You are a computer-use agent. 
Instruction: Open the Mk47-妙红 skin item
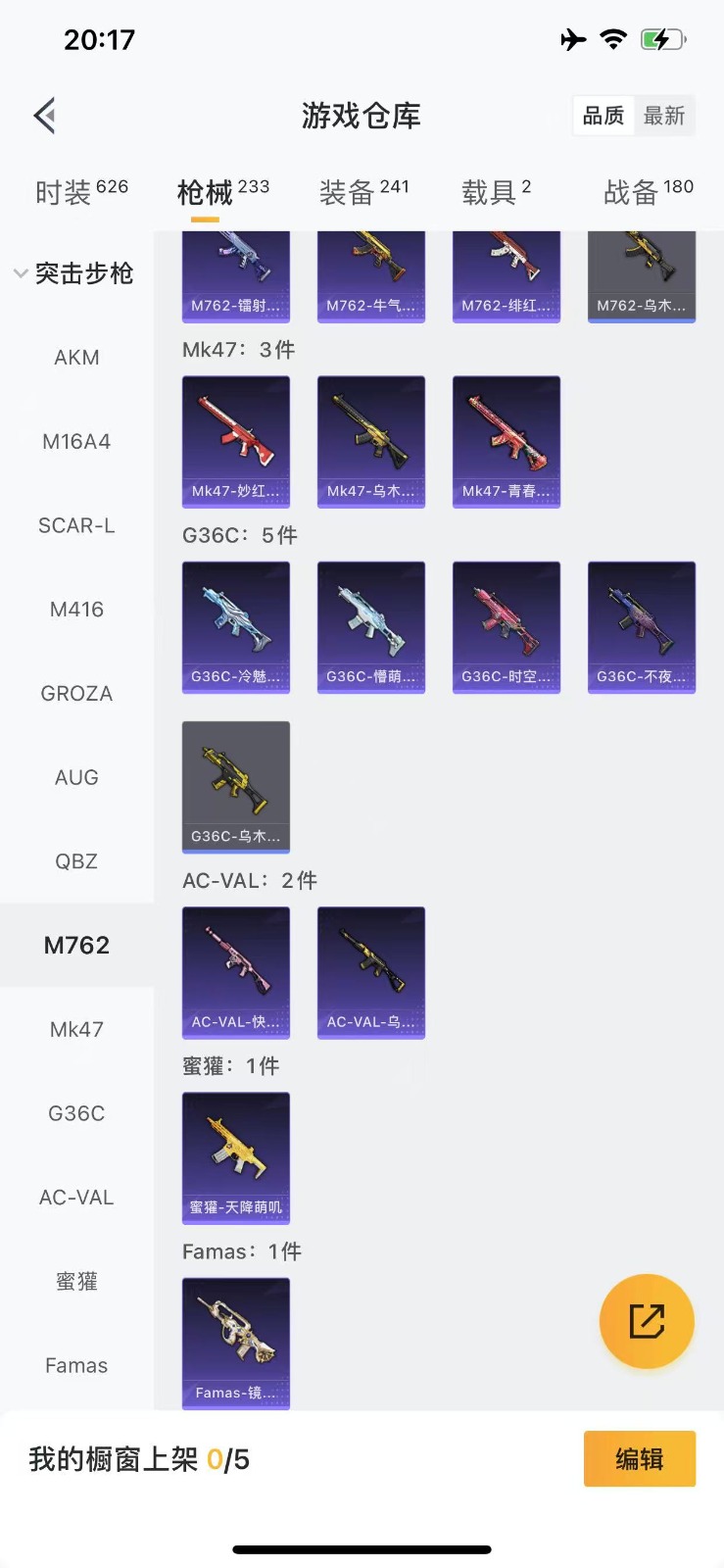[x=236, y=440]
